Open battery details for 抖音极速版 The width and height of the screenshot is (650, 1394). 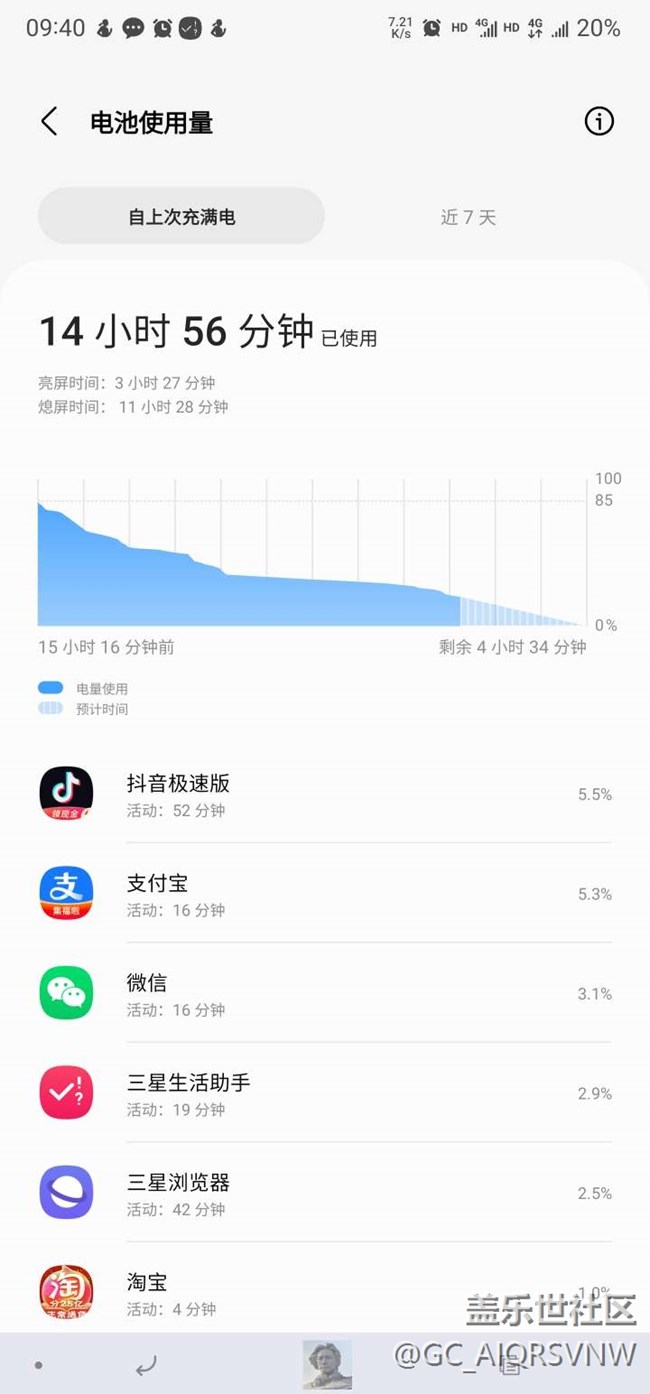point(325,794)
